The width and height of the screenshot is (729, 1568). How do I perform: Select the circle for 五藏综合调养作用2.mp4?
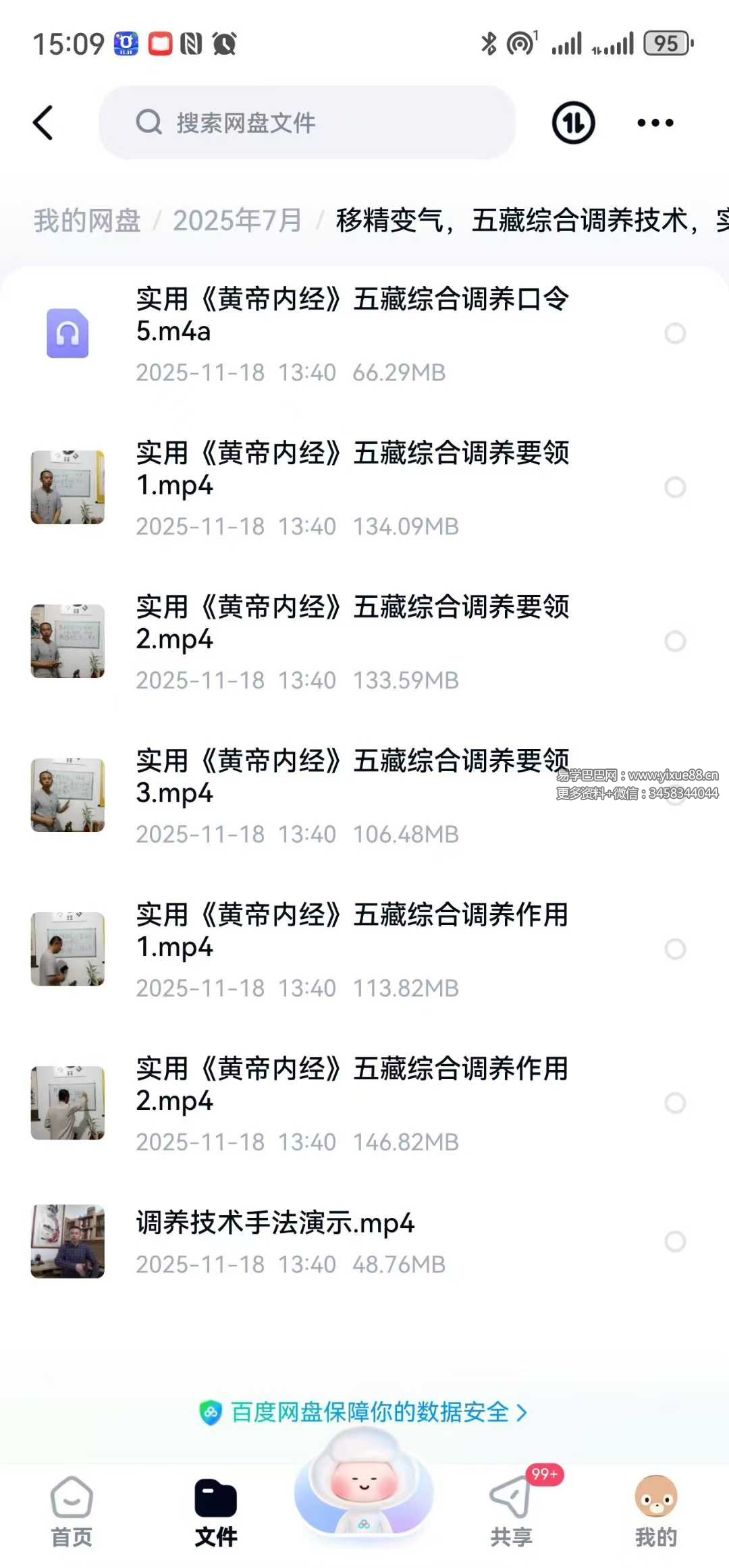tap(675, 1102)
